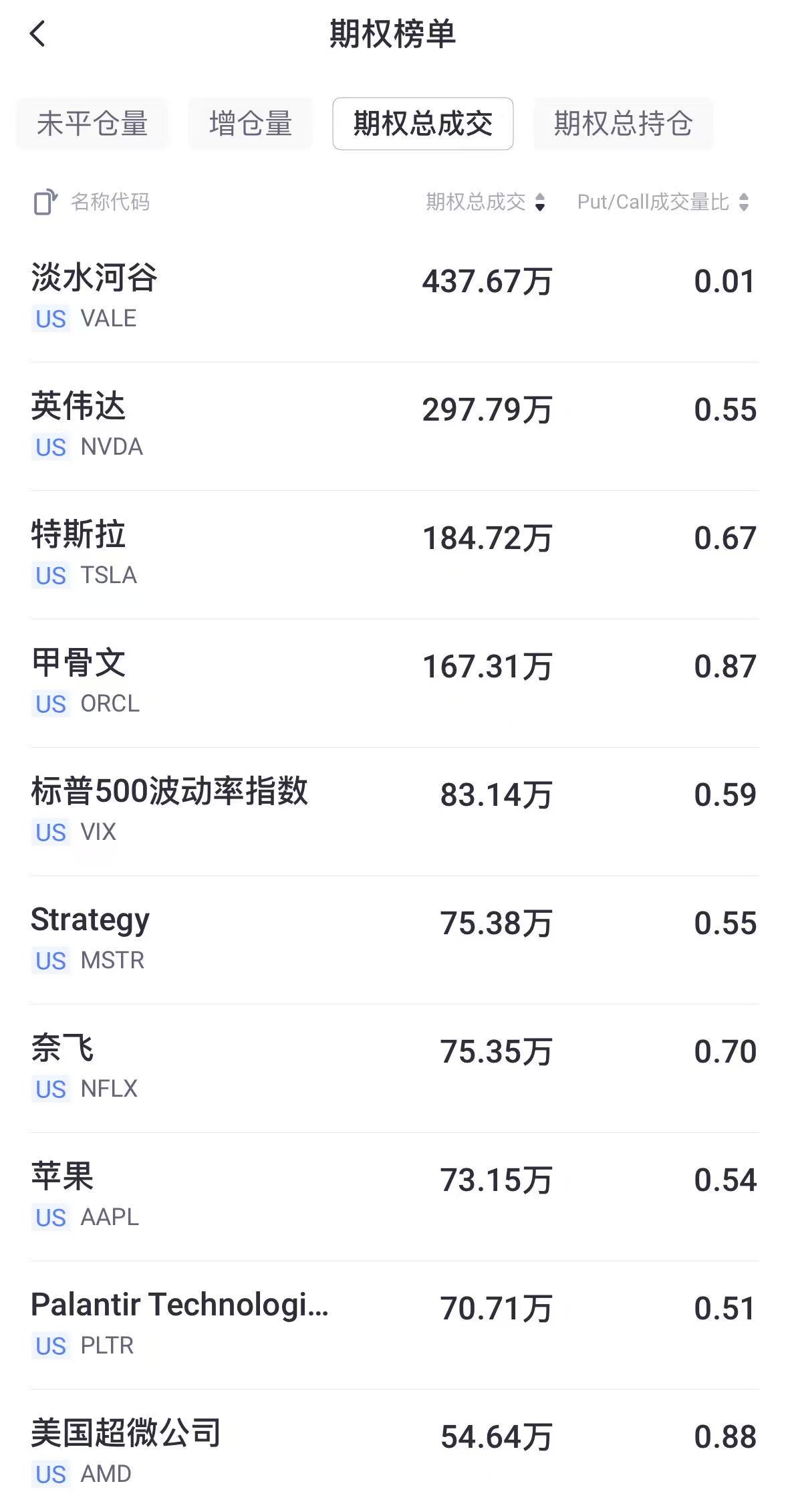
Task: Select the 期权总成交 tab
Action: 422,124
